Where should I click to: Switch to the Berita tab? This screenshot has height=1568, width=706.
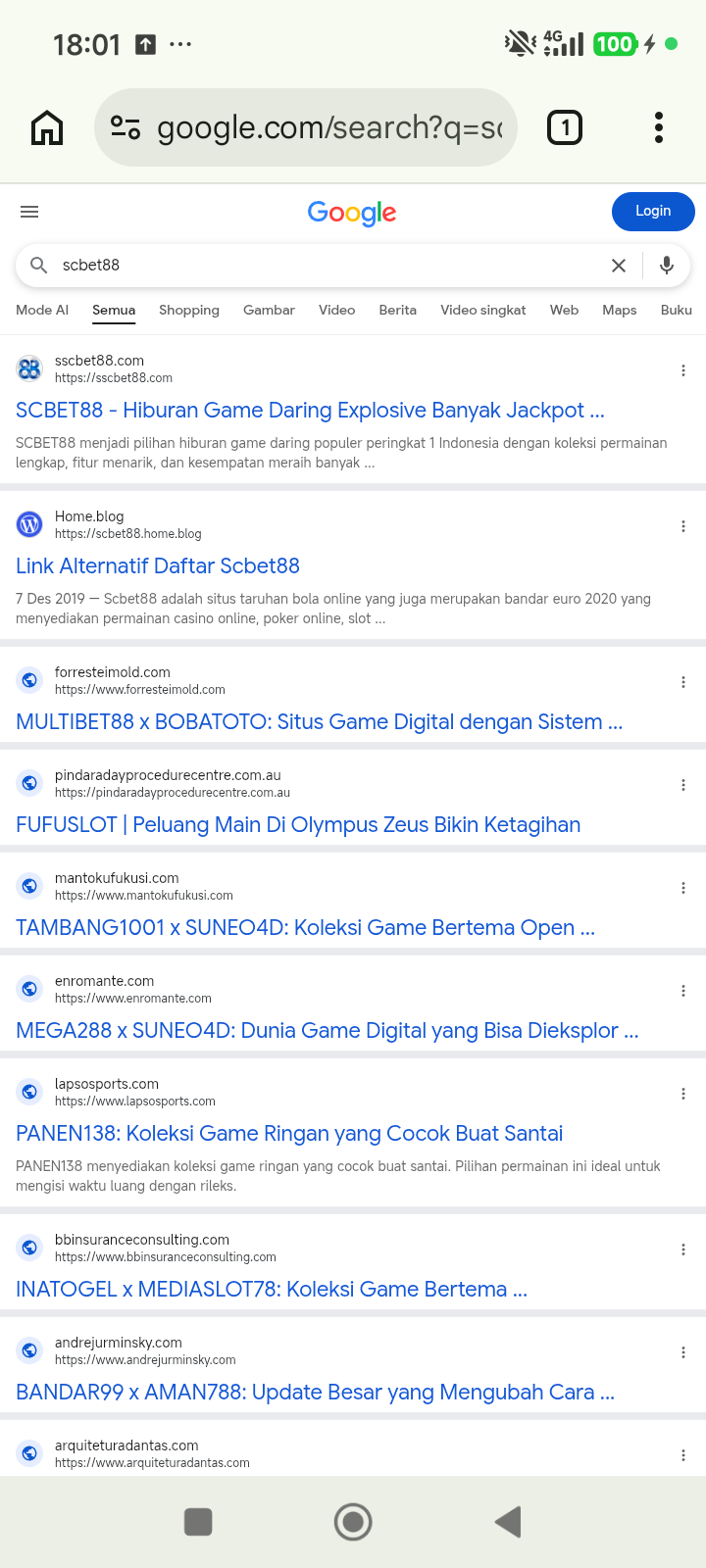(398, 310)
